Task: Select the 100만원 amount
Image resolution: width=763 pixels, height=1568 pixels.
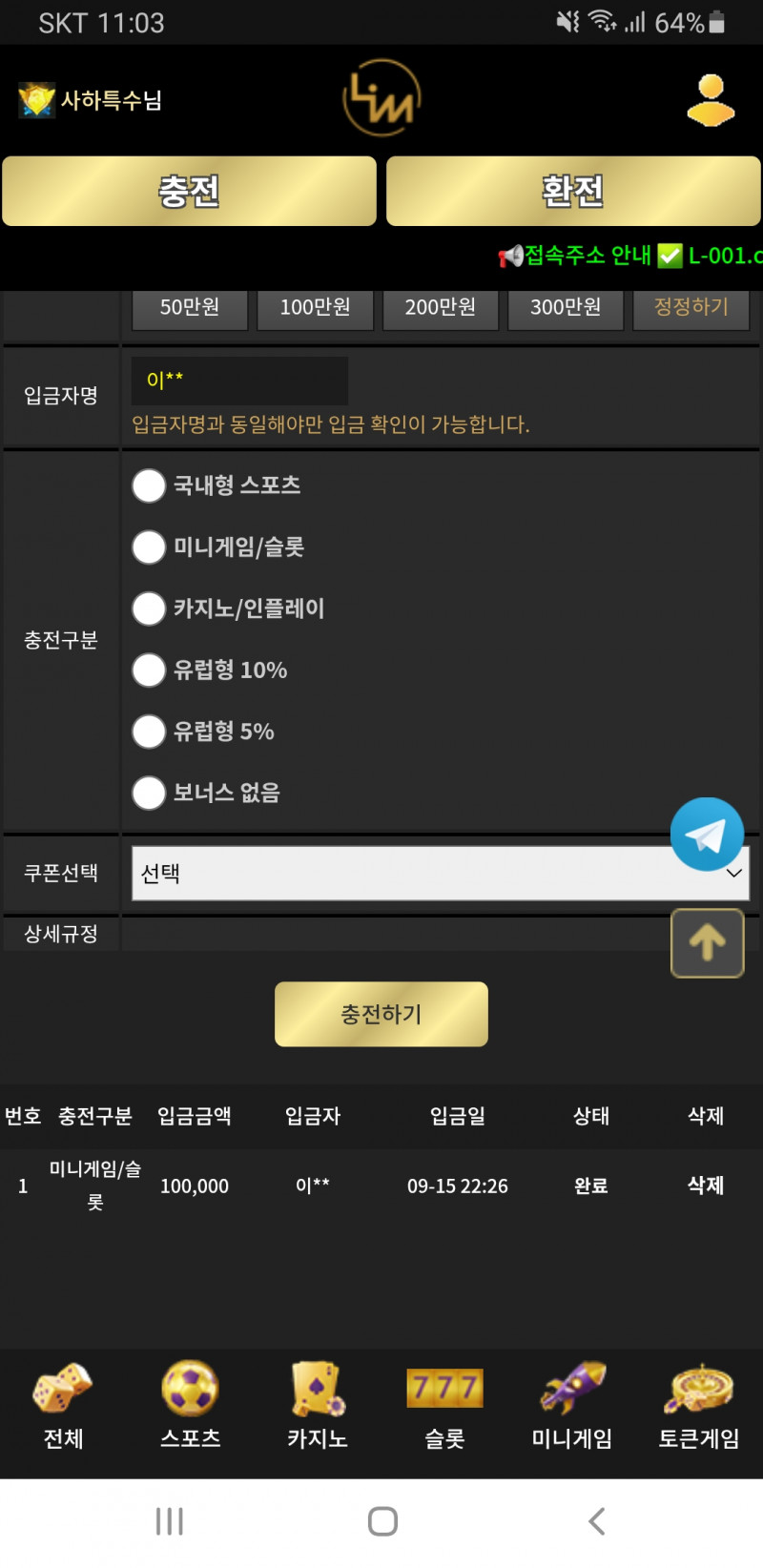Action: click(x=315, y=308)
